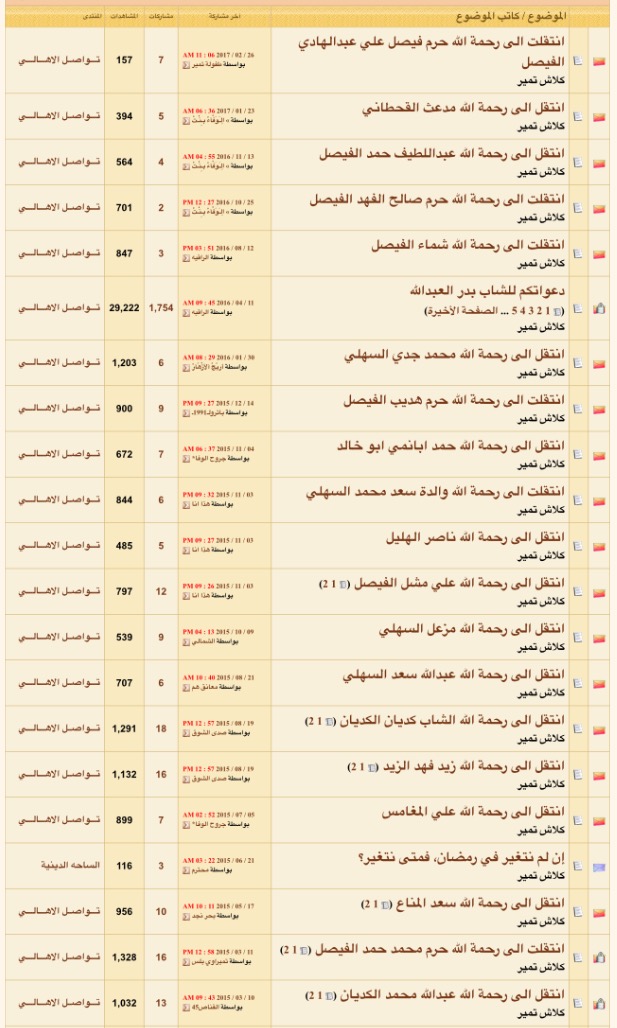This screenshot has height=1028, width=617.
Task: Sort threads by آخر مشاركة column header
Action: click(x=224, y=16)
